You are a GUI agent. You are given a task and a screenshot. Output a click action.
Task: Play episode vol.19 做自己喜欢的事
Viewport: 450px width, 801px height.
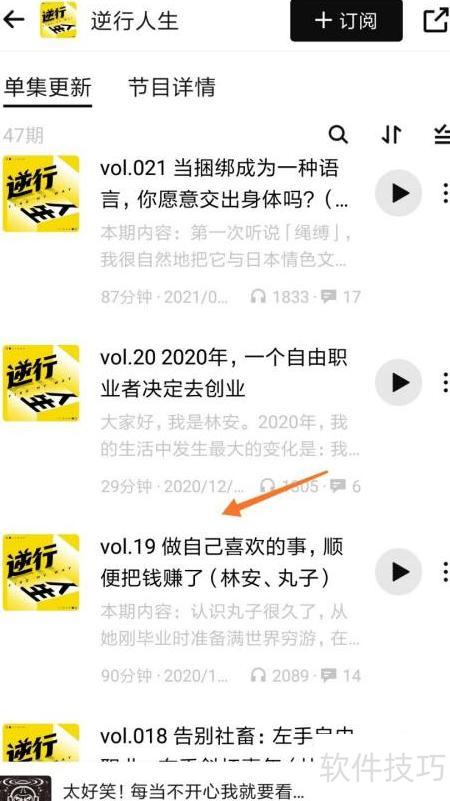398,572
